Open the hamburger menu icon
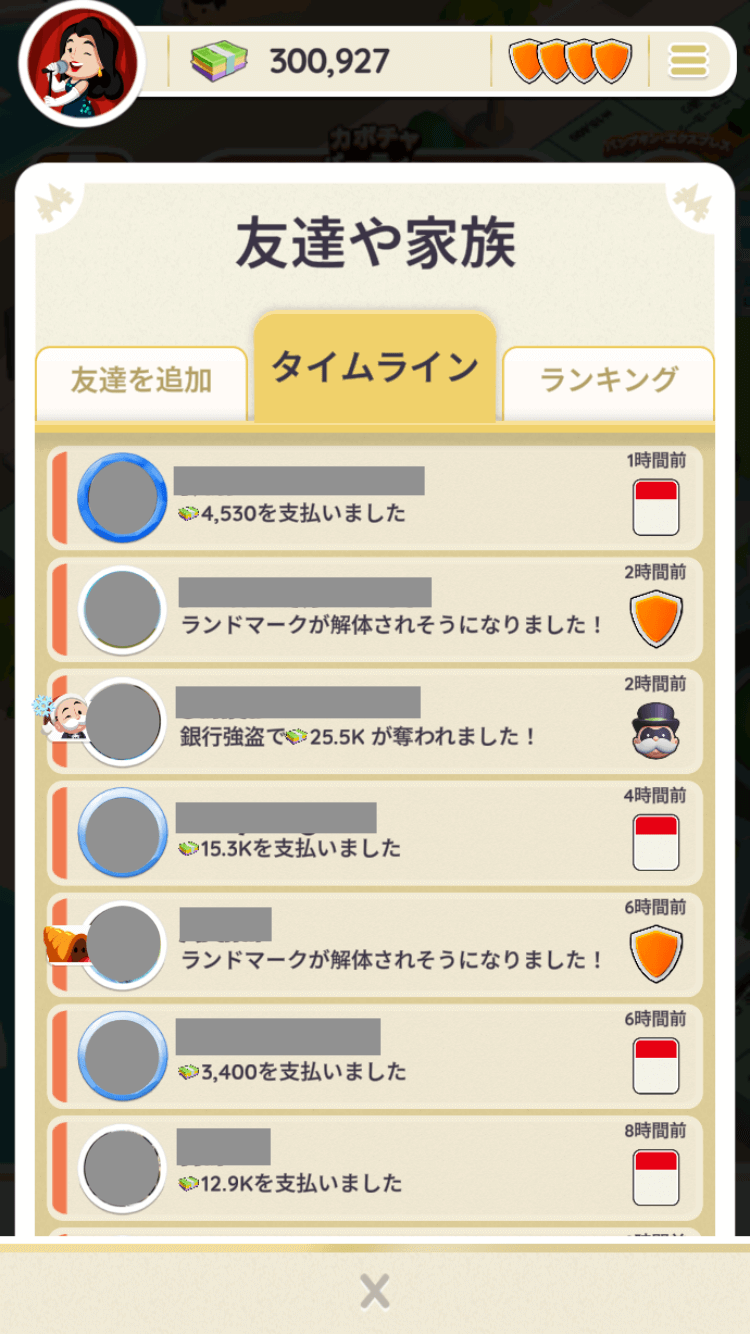This screenshot has width=750, height=1334. point(688,61)
